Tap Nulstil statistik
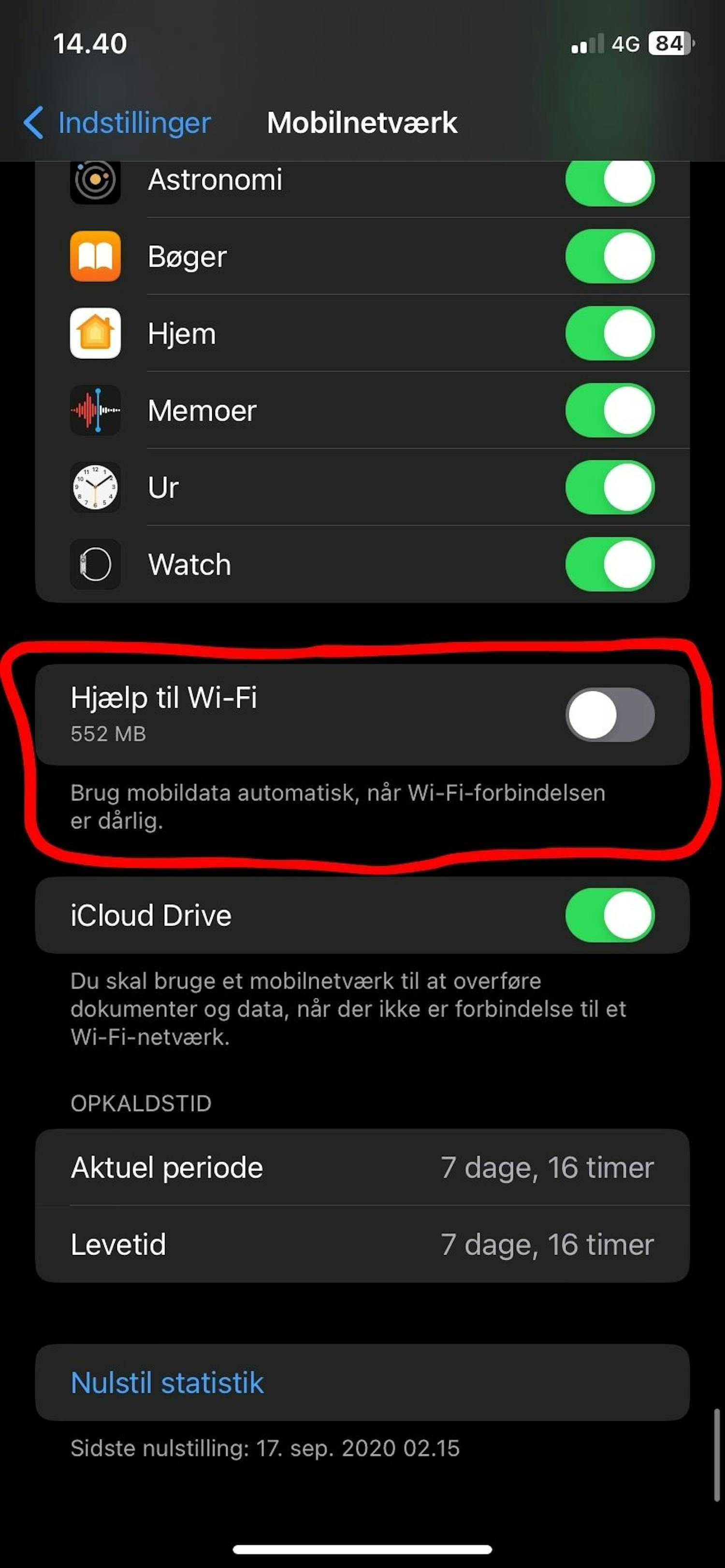The width and height of the screenshot is (725, 1568). (x=167, y=1383)
